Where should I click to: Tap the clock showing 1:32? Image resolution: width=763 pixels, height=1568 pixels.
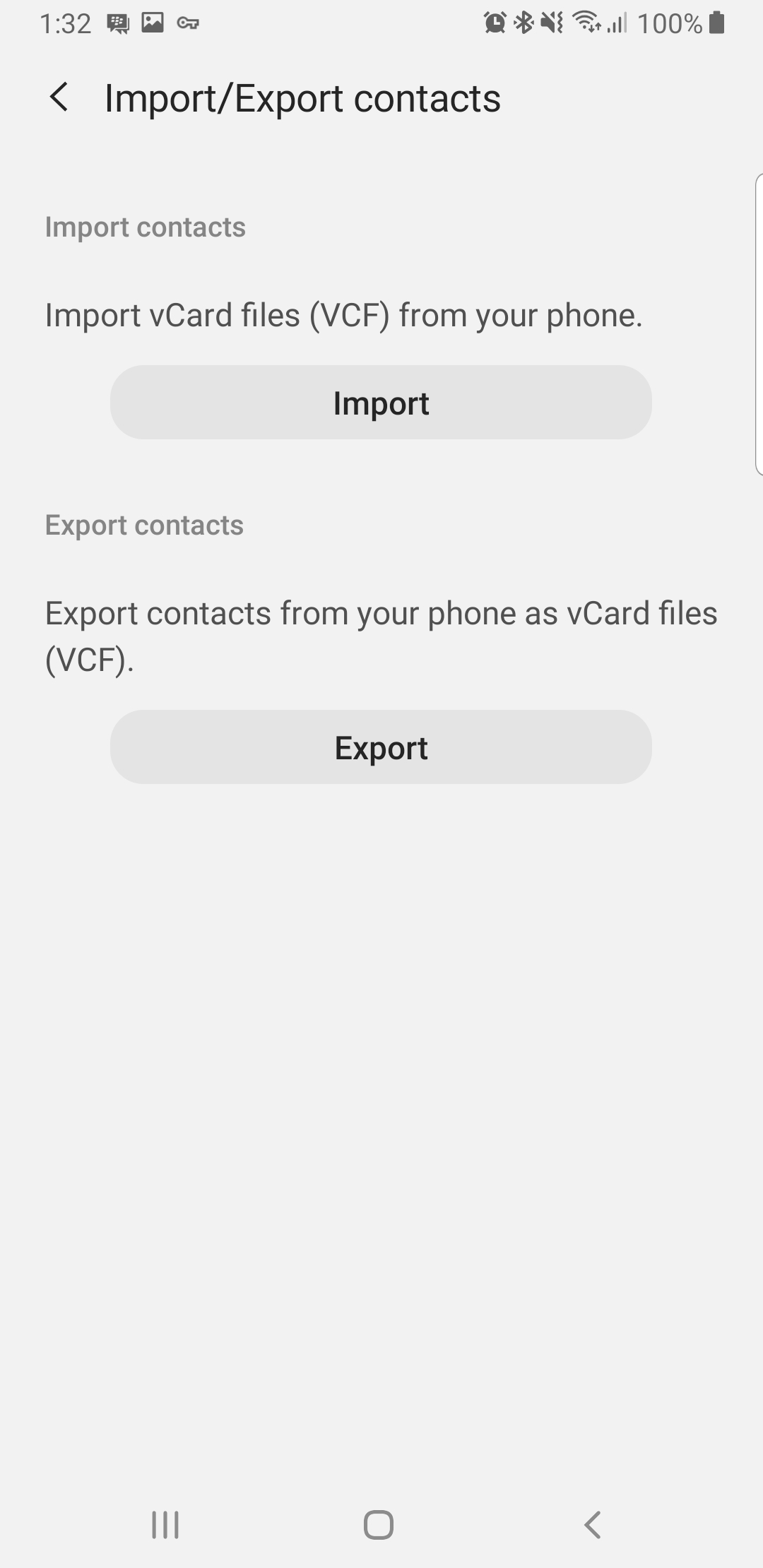[66, 23]
